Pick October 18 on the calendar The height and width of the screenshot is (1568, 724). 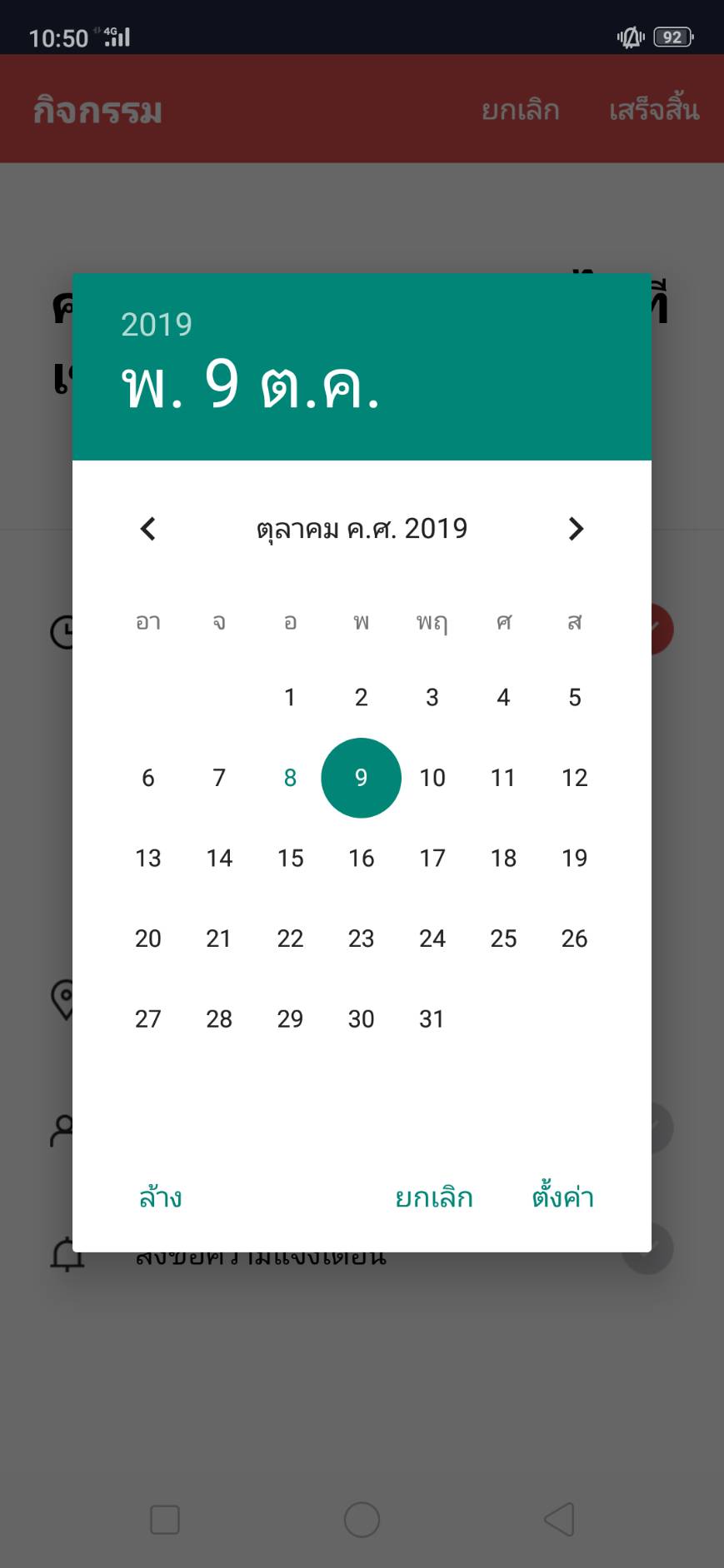(503, 858)
